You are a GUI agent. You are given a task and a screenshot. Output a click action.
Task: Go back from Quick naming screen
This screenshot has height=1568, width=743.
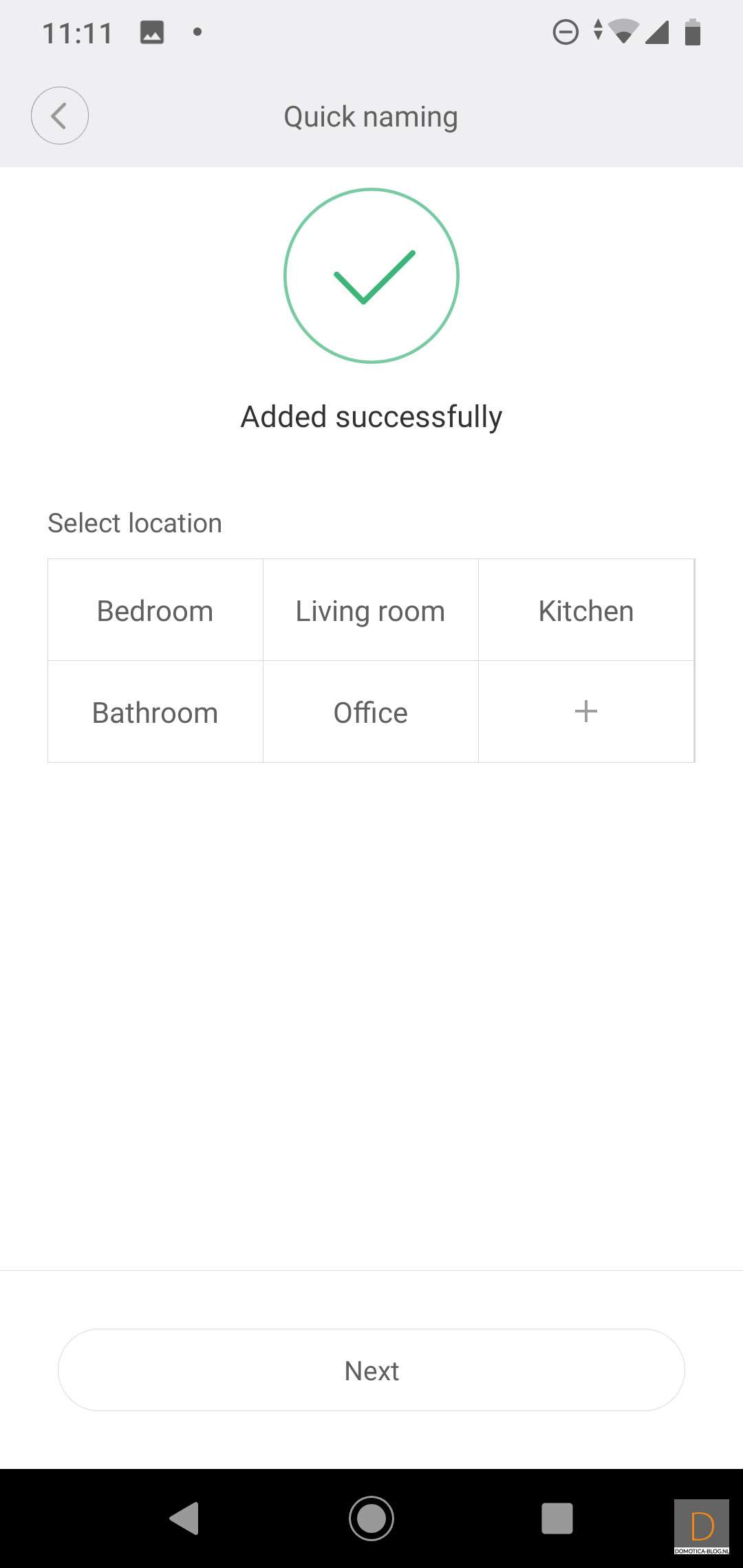pos(60,116)
